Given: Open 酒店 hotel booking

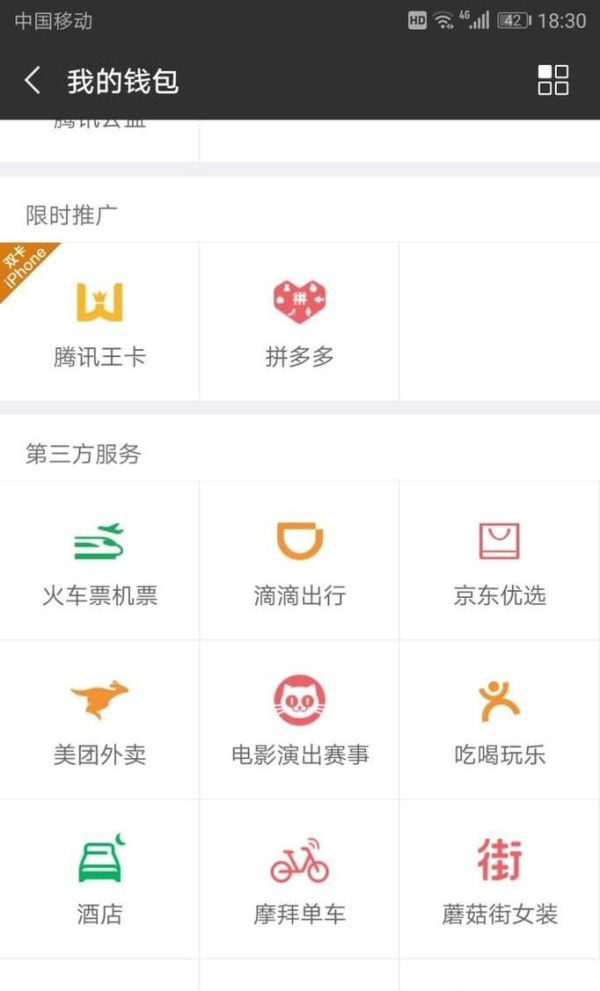Looking at the screenshot, I should point(99,879).
